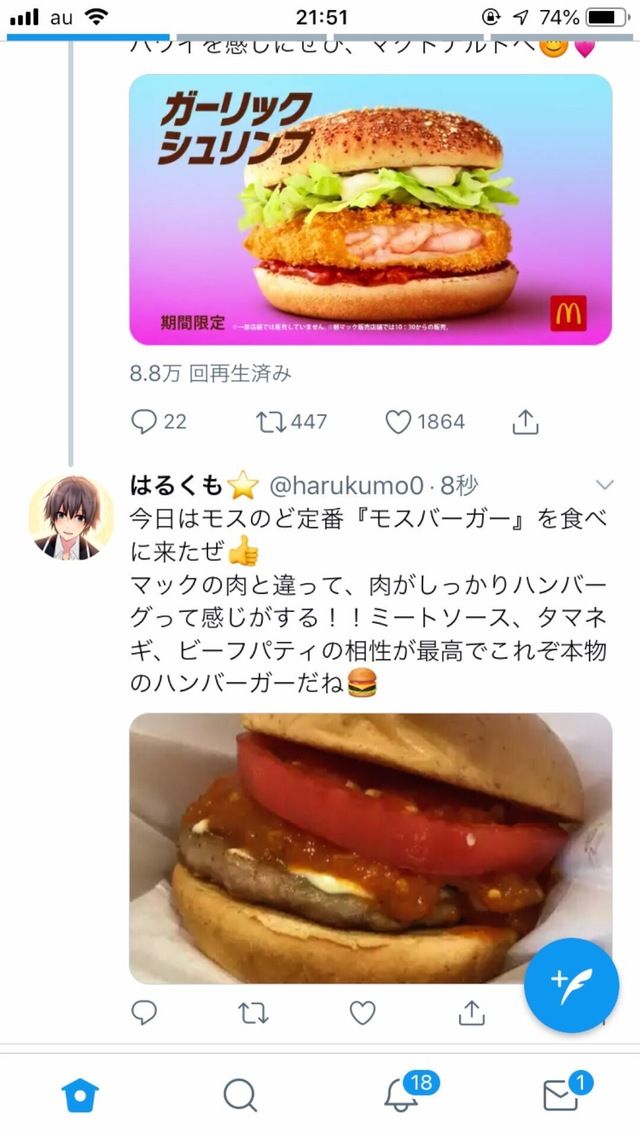Like はるくも's Mos Burger tweet
The width and height of the screenshot is (640, 1137).
[x=362, y=1012]
